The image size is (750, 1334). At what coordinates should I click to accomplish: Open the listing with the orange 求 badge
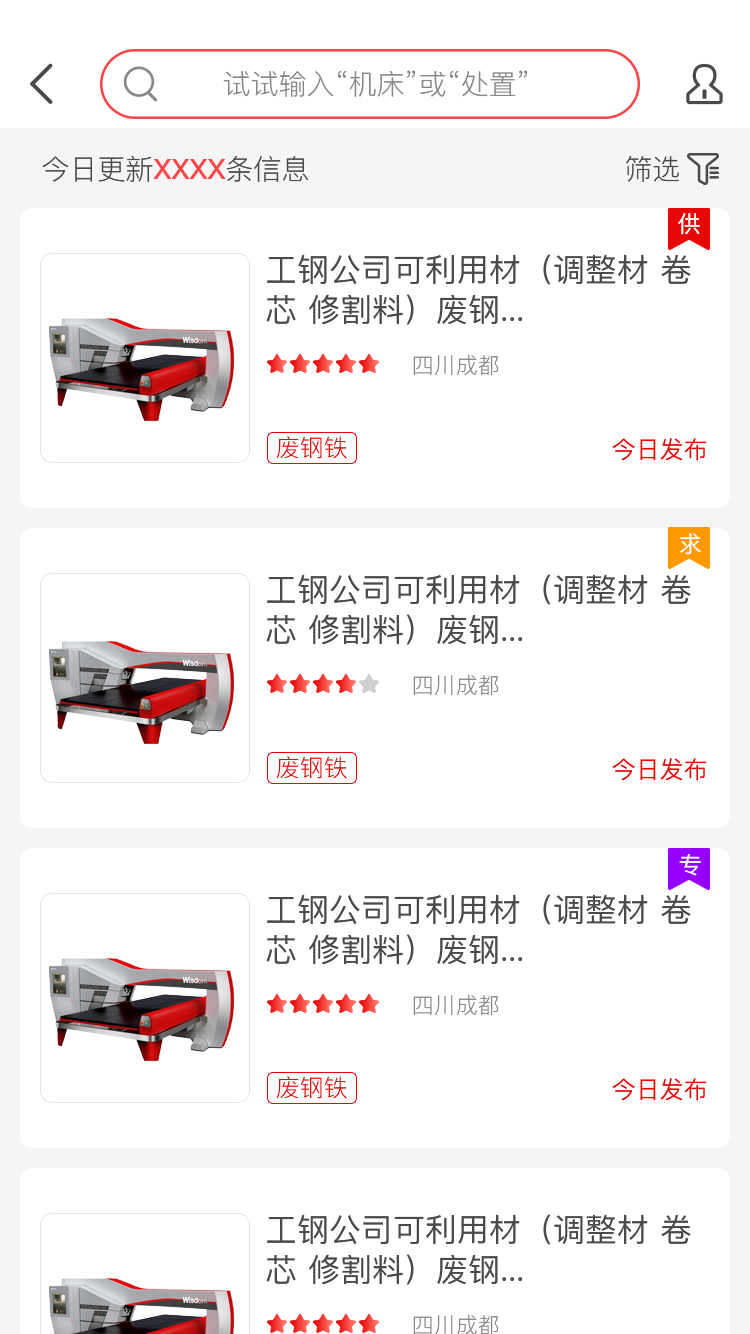pyautogui.click(x=375, y=677)
